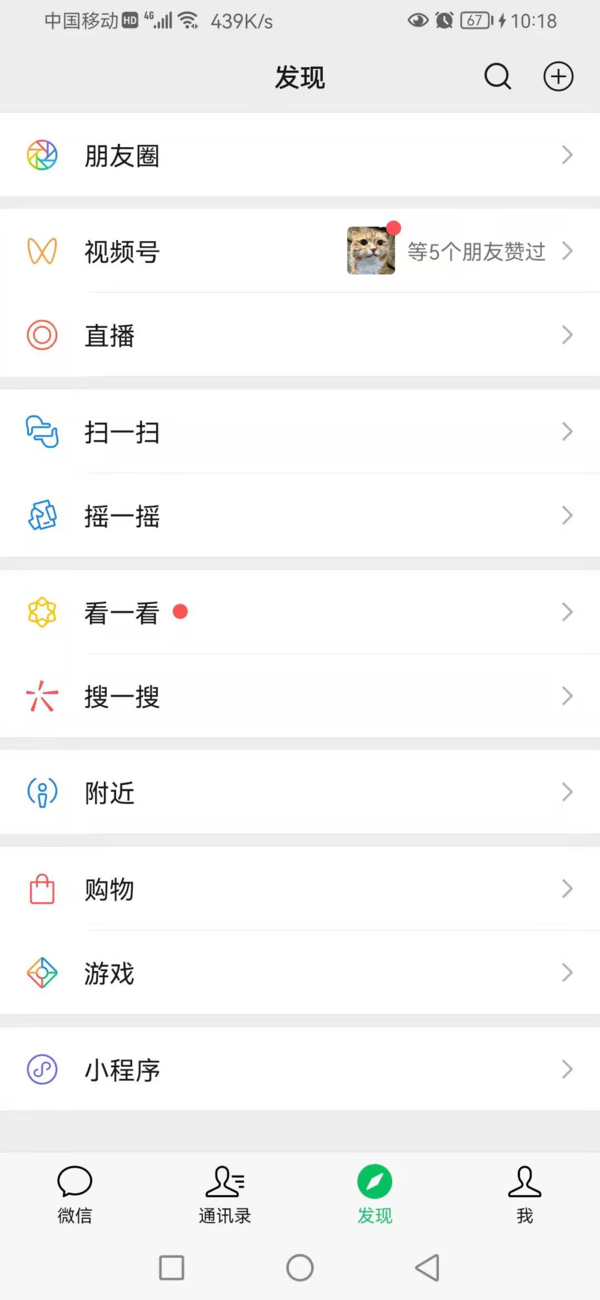Open 朋友圈 (Moments)
The height and width of the screenshot is (1300, 600).
pyautogui.click(x=122, y=156)
